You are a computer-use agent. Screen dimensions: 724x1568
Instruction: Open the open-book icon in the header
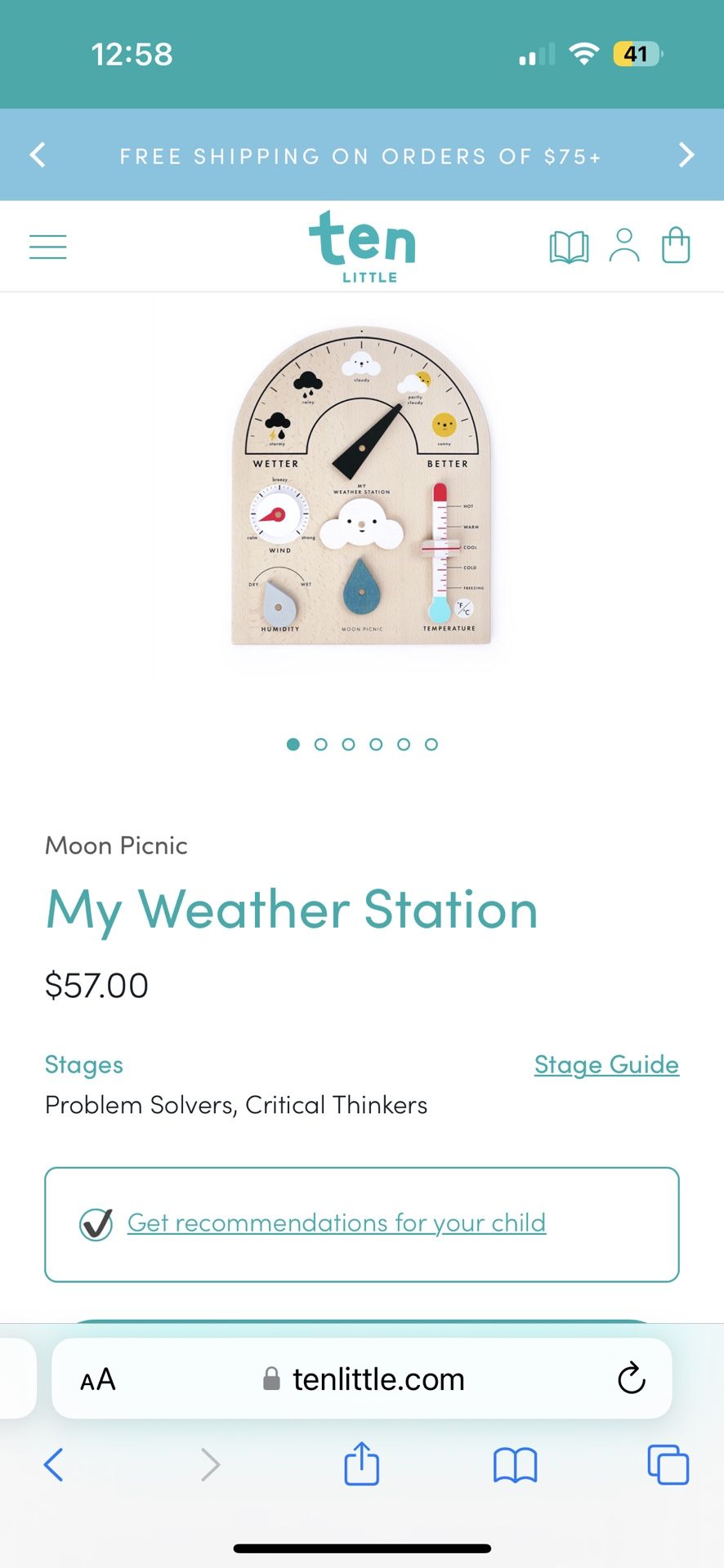point(569,247)
